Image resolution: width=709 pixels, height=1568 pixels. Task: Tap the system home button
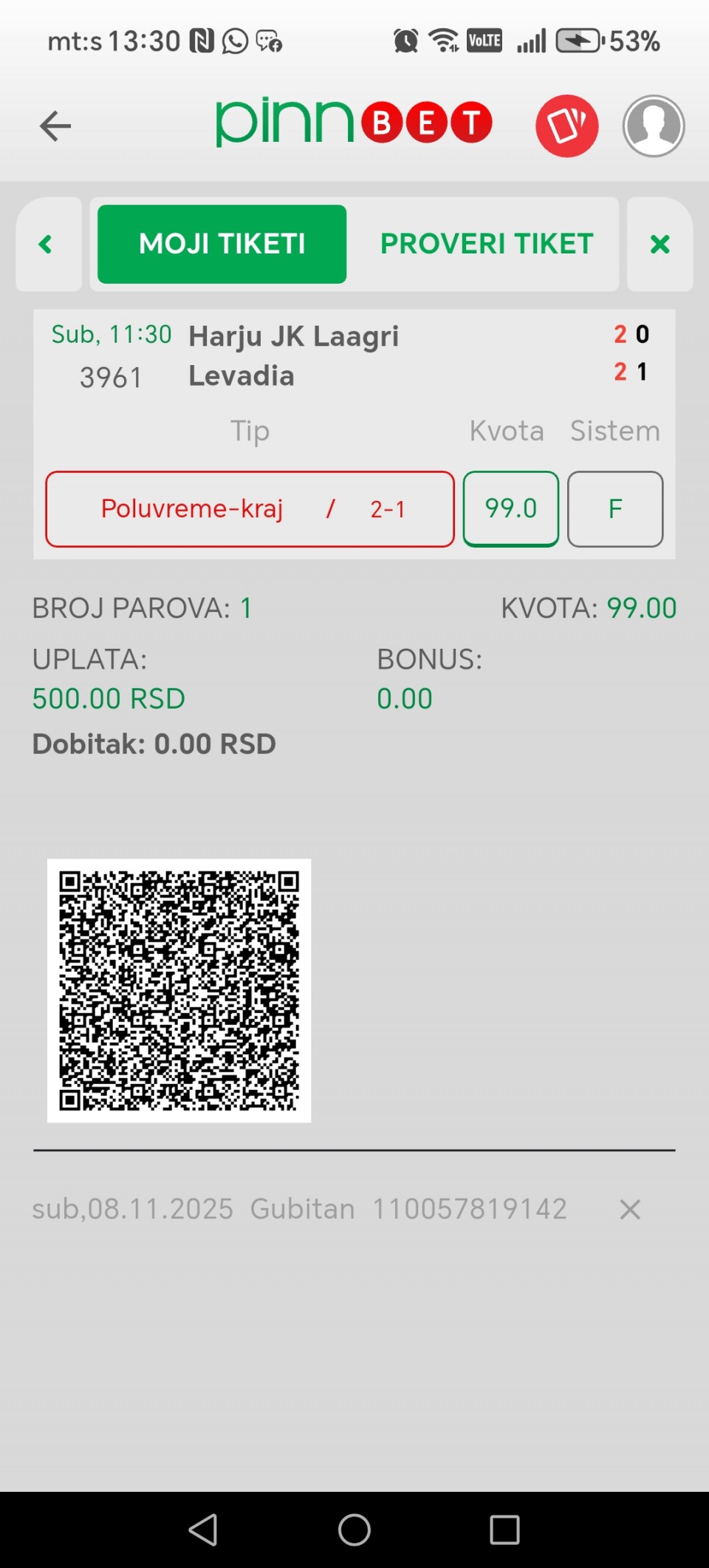(354, 1530)
